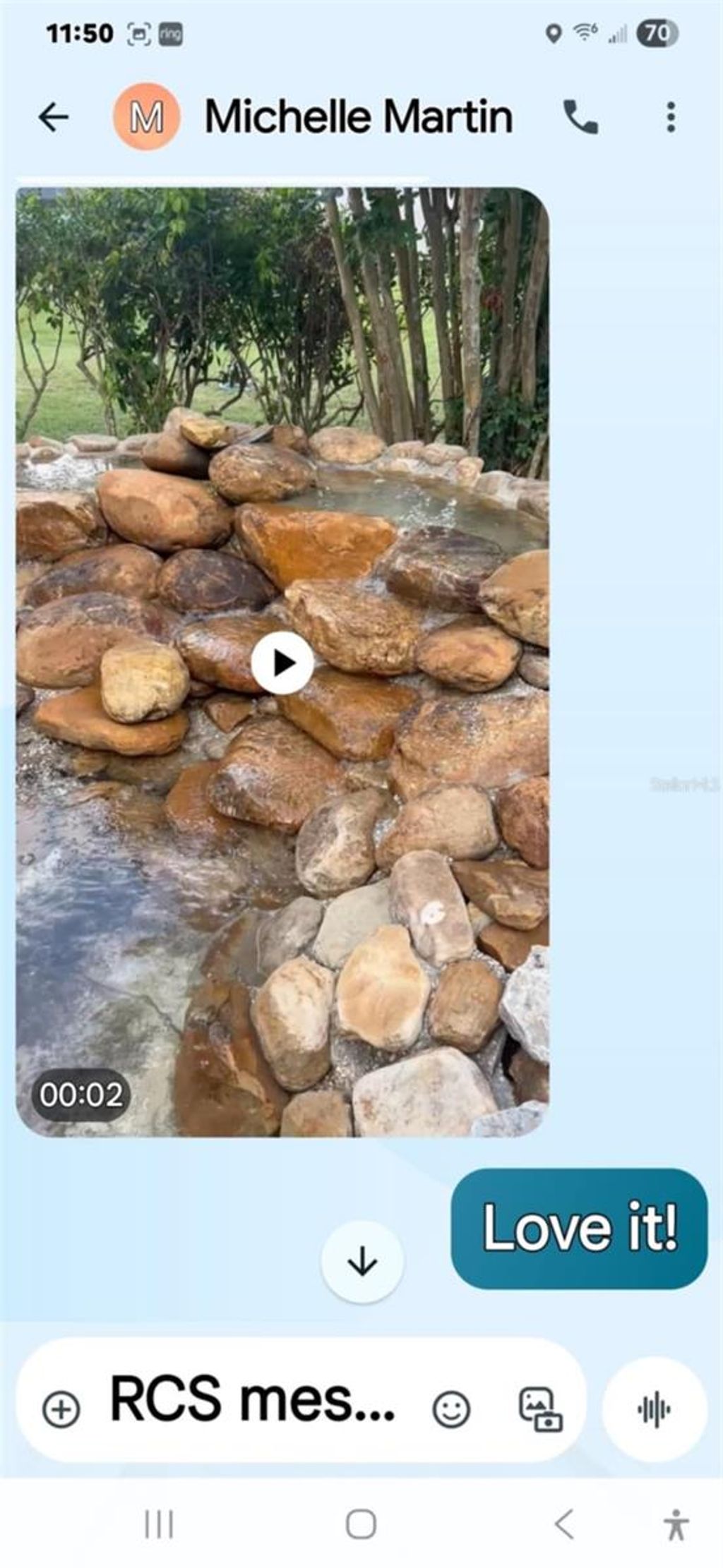The height and width of the screenshot is (1568, 723).
Task: Open the gallery and camera attach icon
Action: coord(540,1409)
